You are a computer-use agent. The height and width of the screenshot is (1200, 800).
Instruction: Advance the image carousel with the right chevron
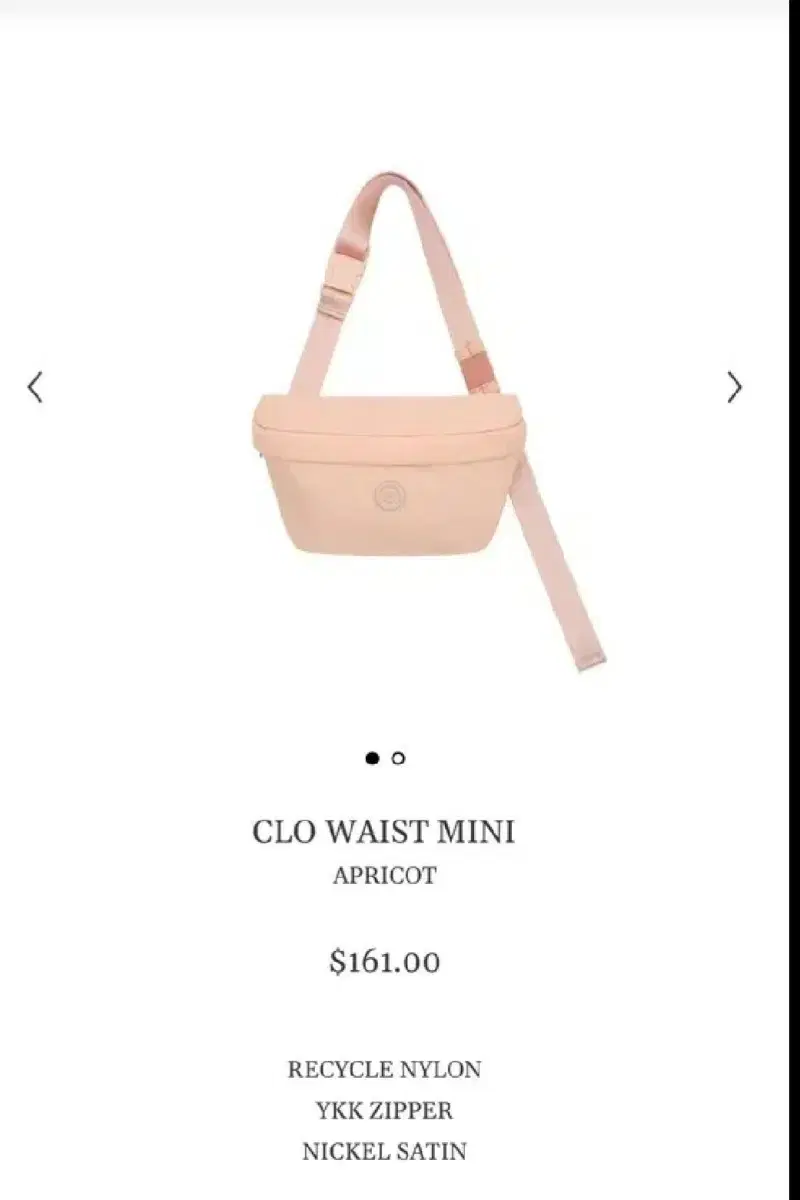click(735, 385)
